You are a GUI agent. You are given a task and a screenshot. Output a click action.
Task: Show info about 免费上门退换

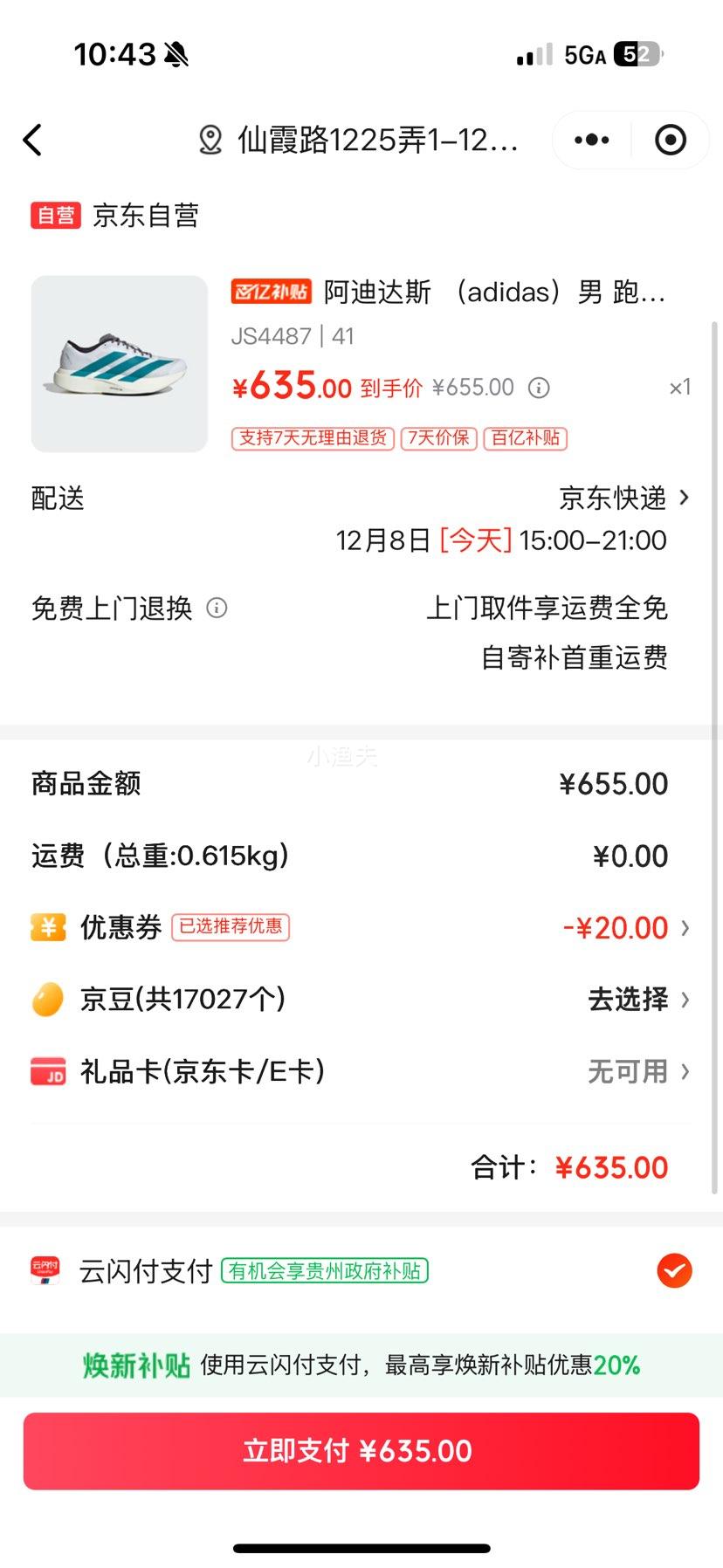(217, 608)
